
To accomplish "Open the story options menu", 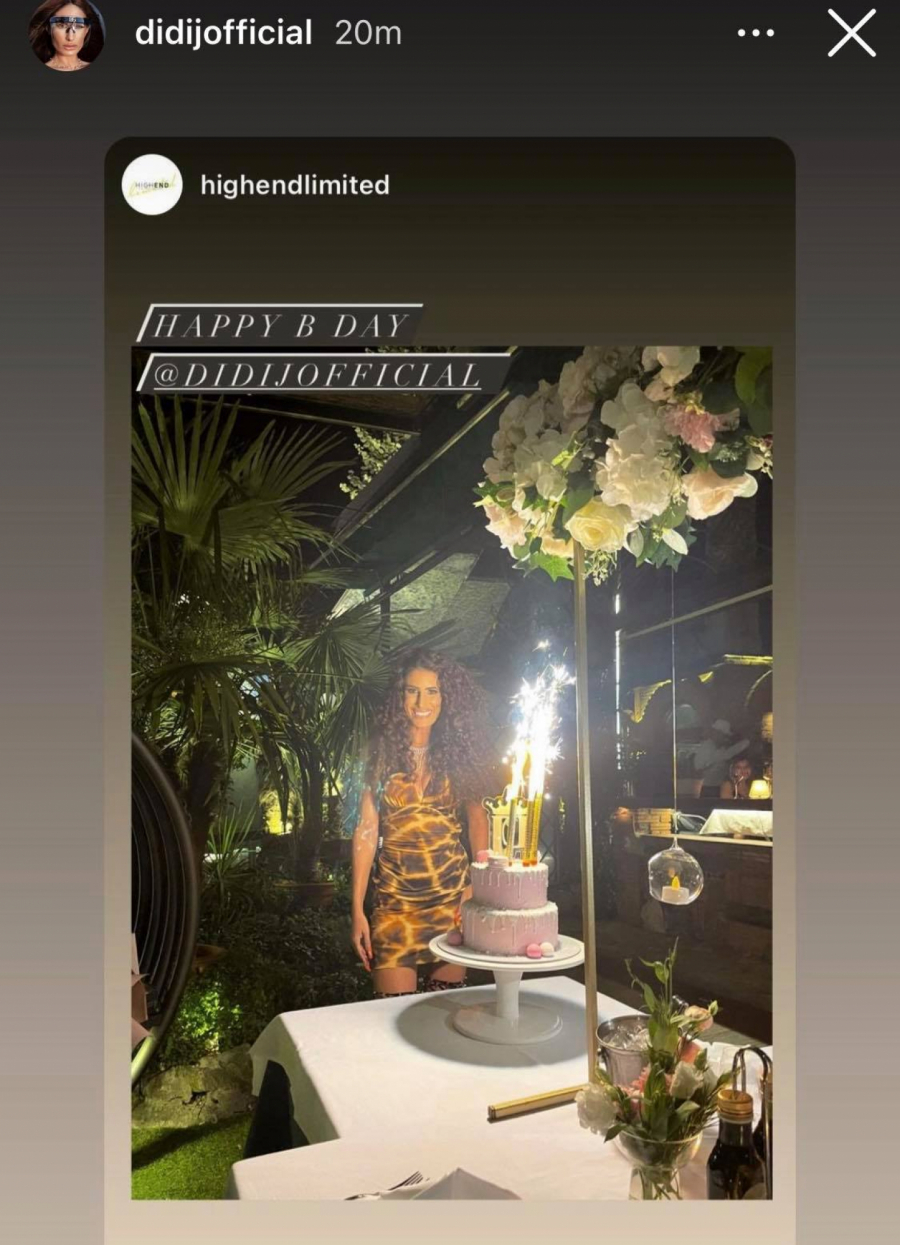I will pos(755,33).
